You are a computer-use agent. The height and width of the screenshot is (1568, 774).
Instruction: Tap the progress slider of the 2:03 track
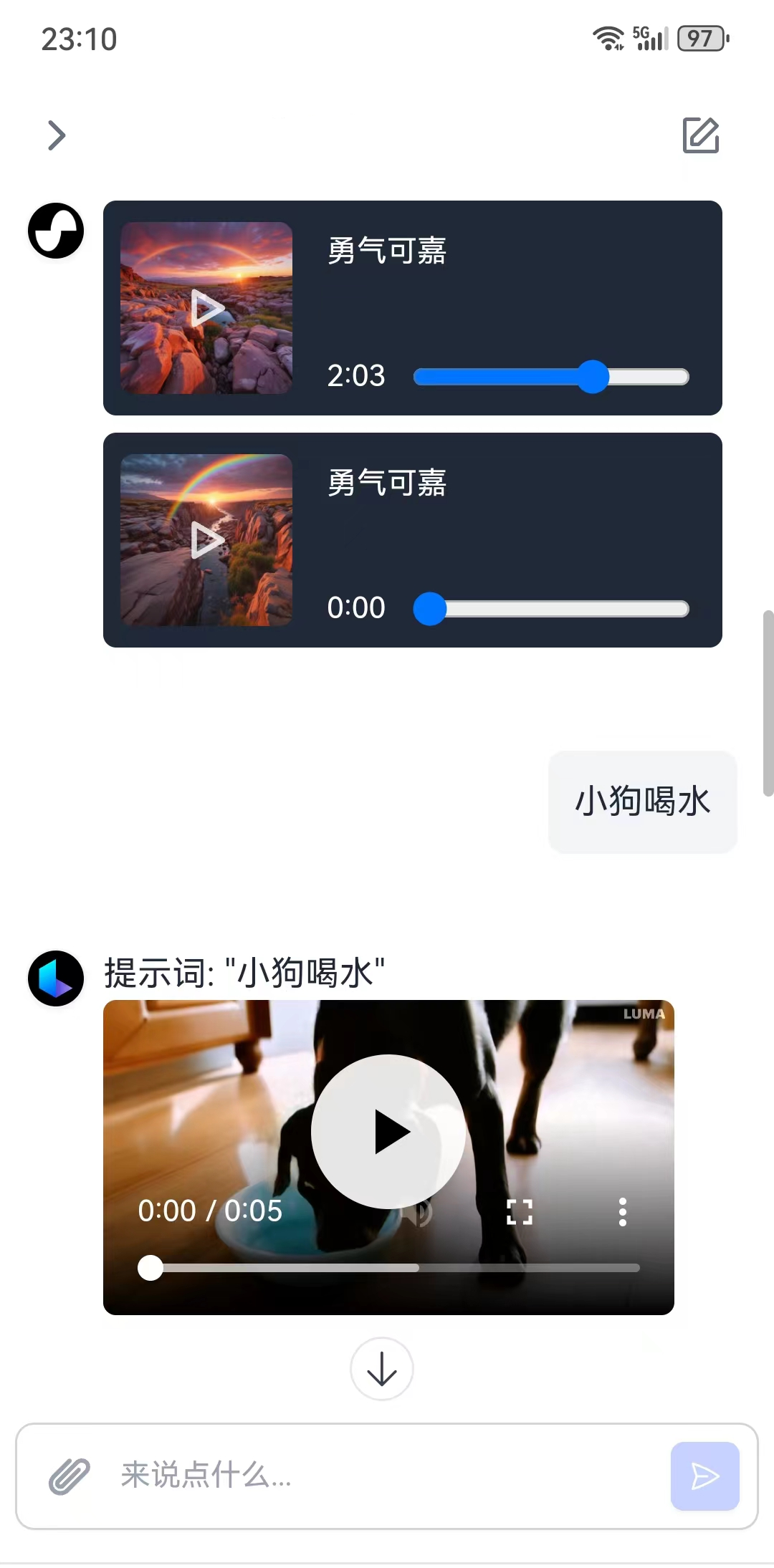(x=551, y=377)
